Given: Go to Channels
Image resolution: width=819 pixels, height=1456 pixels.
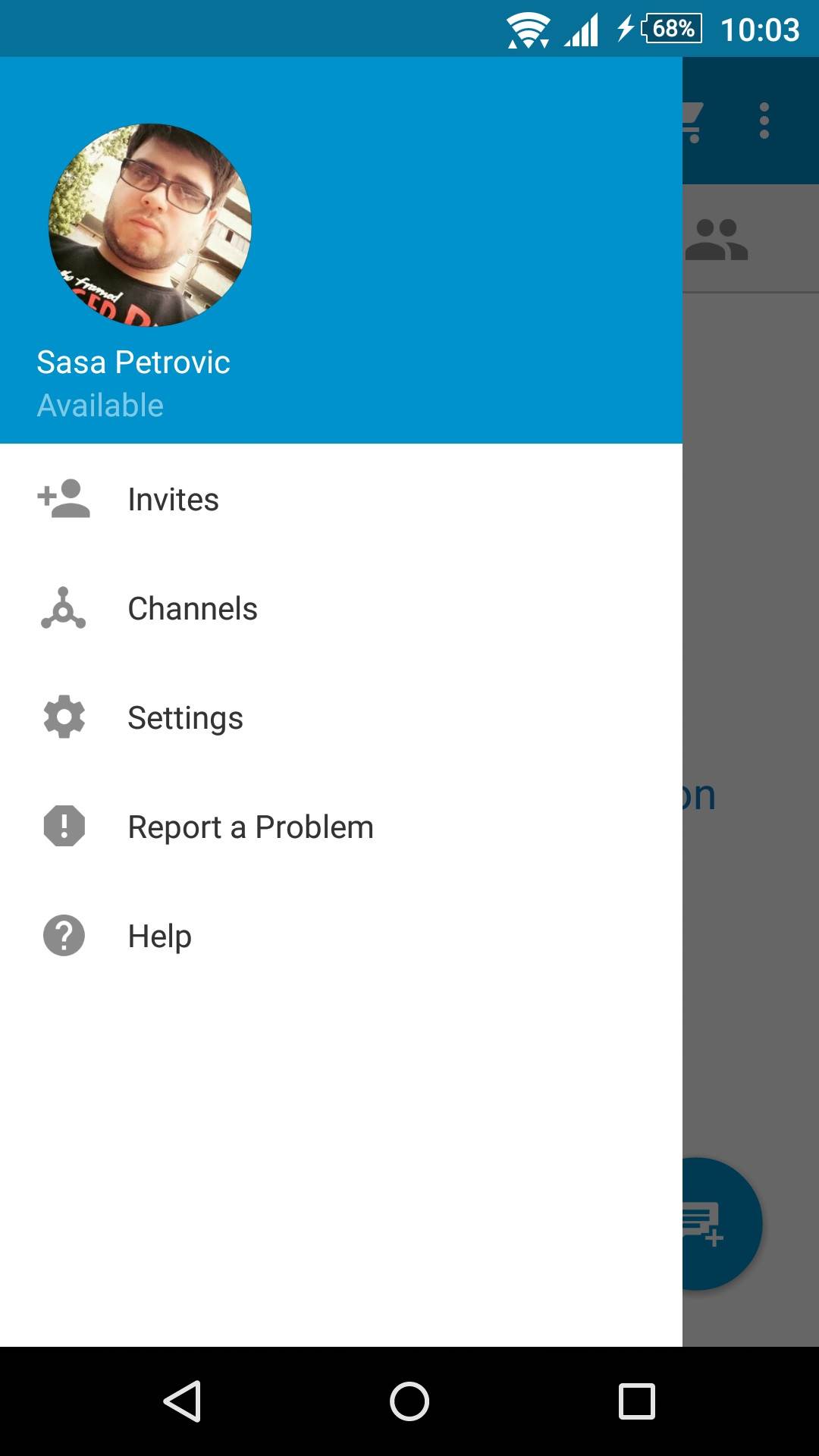Looking at the screenshot, I should coord(193,609).
